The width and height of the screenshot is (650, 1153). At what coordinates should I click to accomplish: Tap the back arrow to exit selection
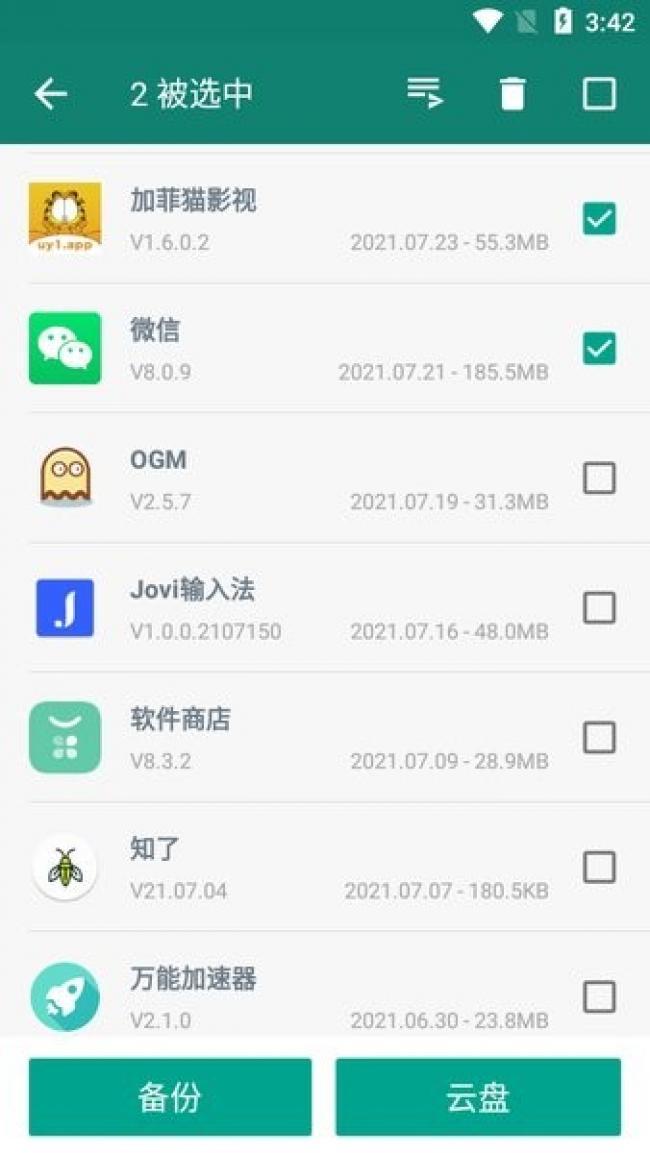click(50, 93)
